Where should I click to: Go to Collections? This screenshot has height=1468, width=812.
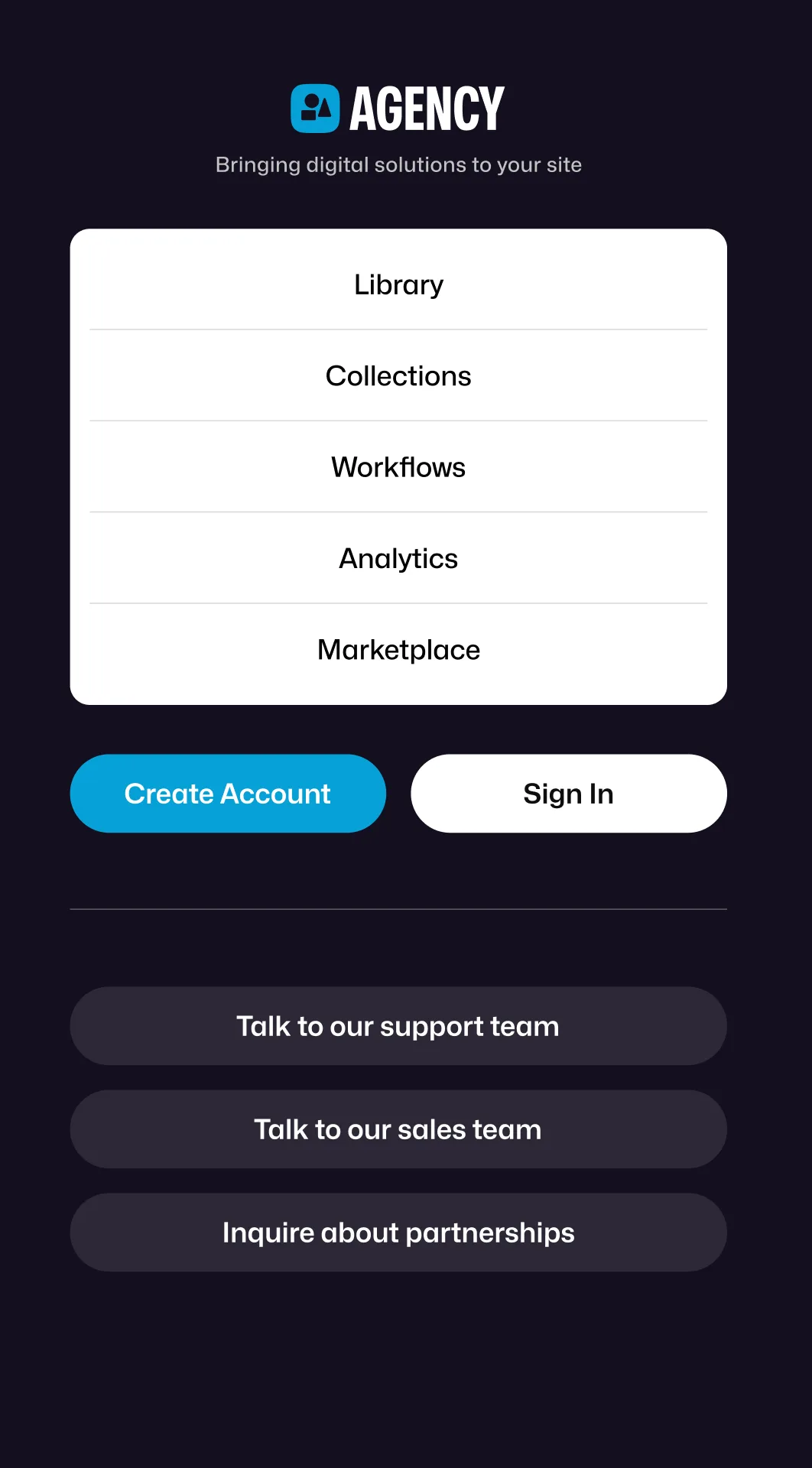[398, 376]
